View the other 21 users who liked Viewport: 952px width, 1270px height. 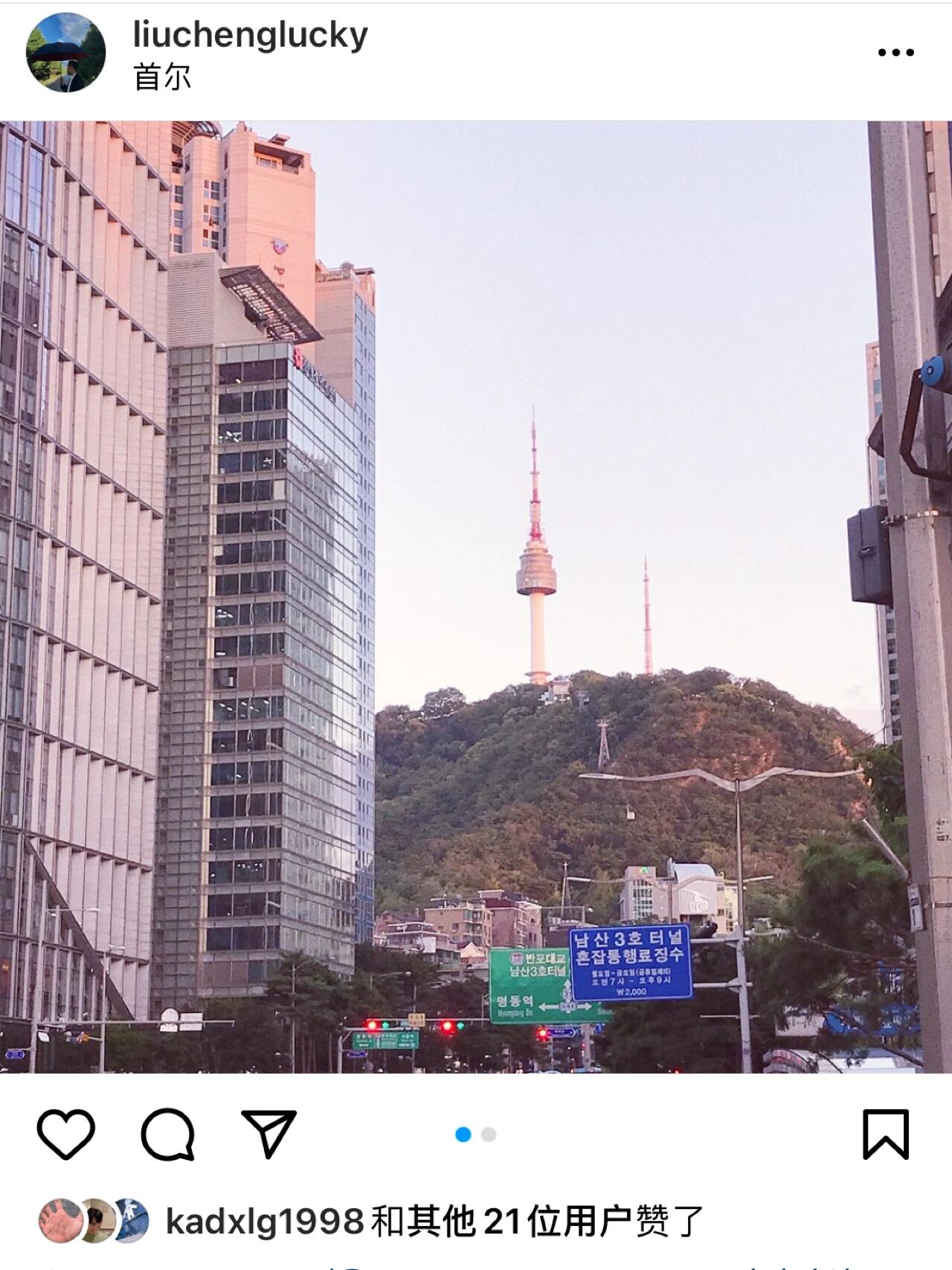pyautogui.click(x=535, y=1222)
